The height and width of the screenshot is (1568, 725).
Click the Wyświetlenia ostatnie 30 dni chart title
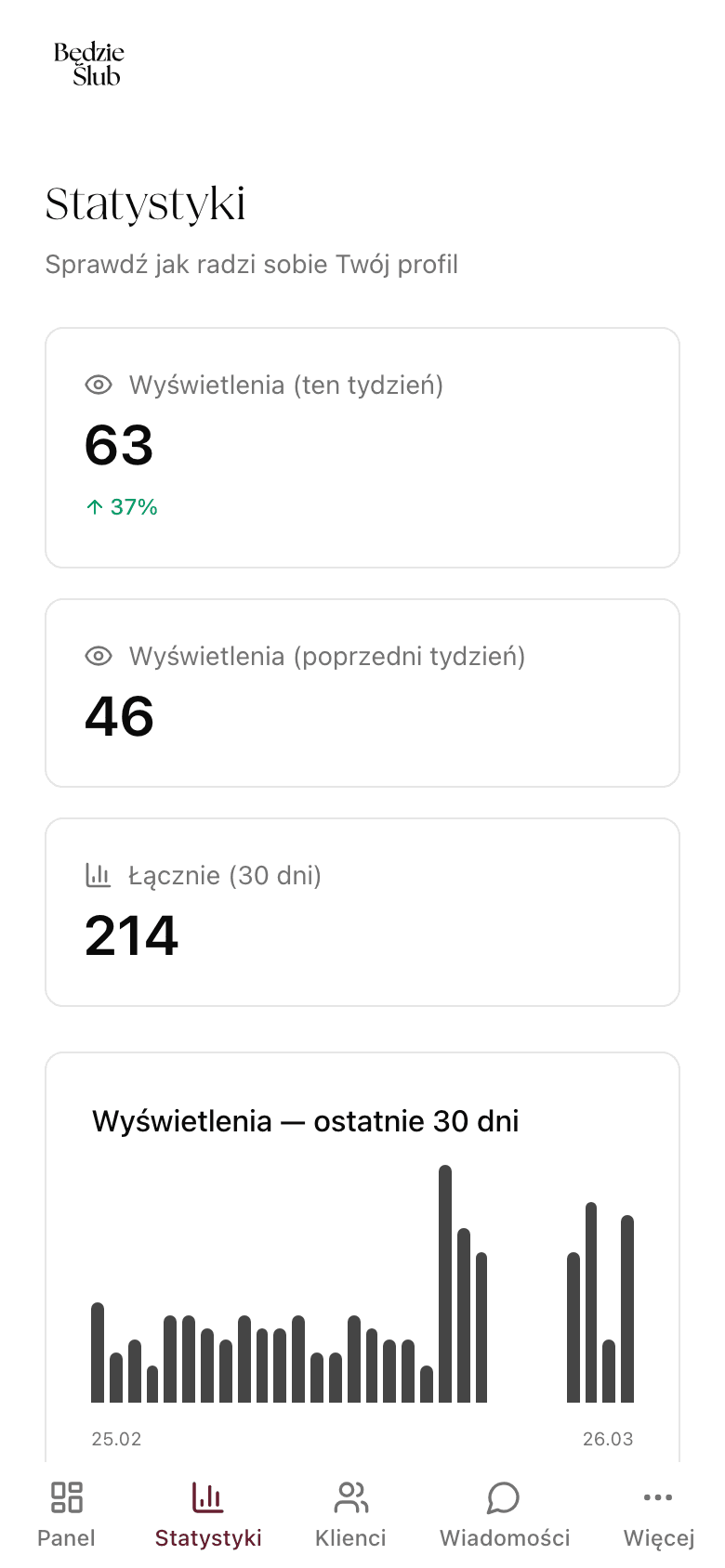306,1121
